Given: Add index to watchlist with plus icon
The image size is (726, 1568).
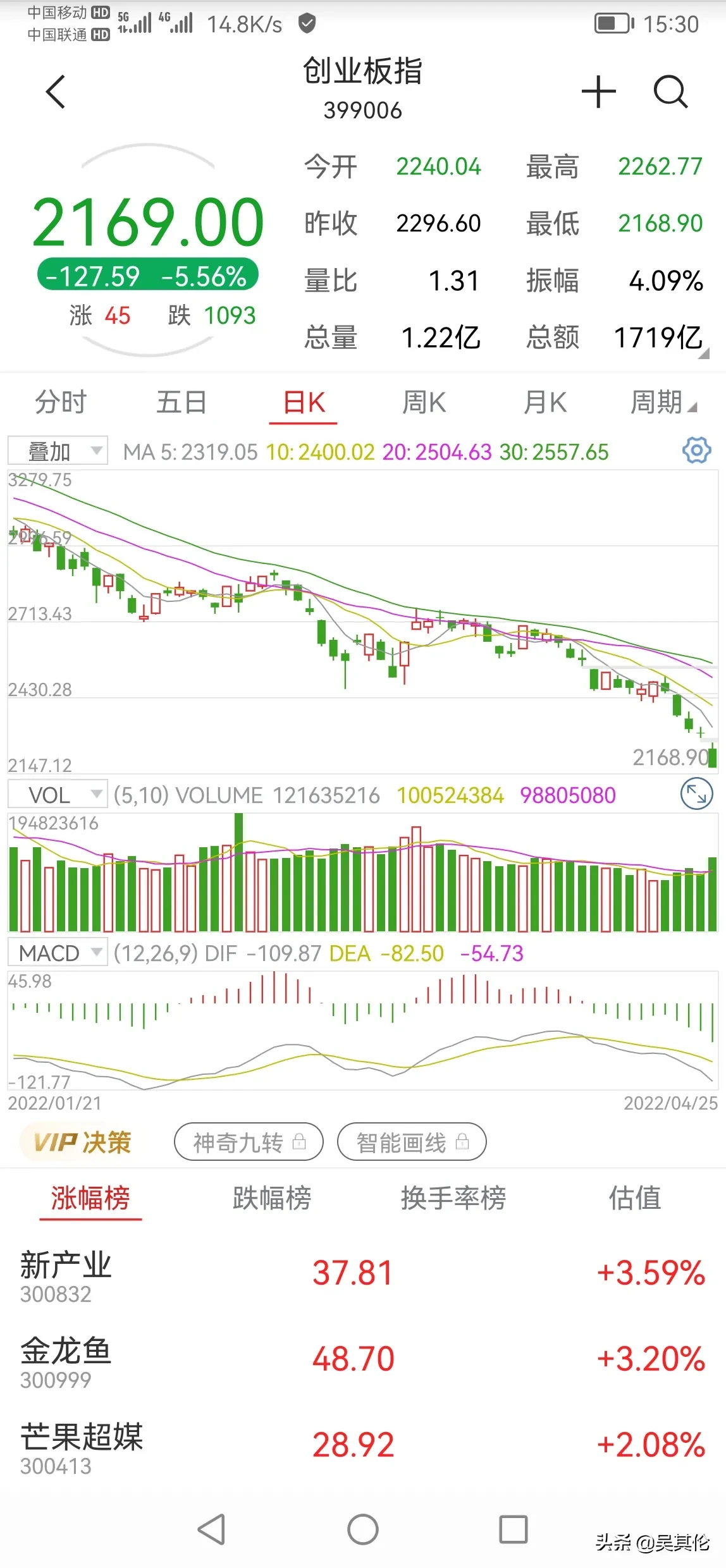Looking at the screenshot, I should (x=598, y=92).
